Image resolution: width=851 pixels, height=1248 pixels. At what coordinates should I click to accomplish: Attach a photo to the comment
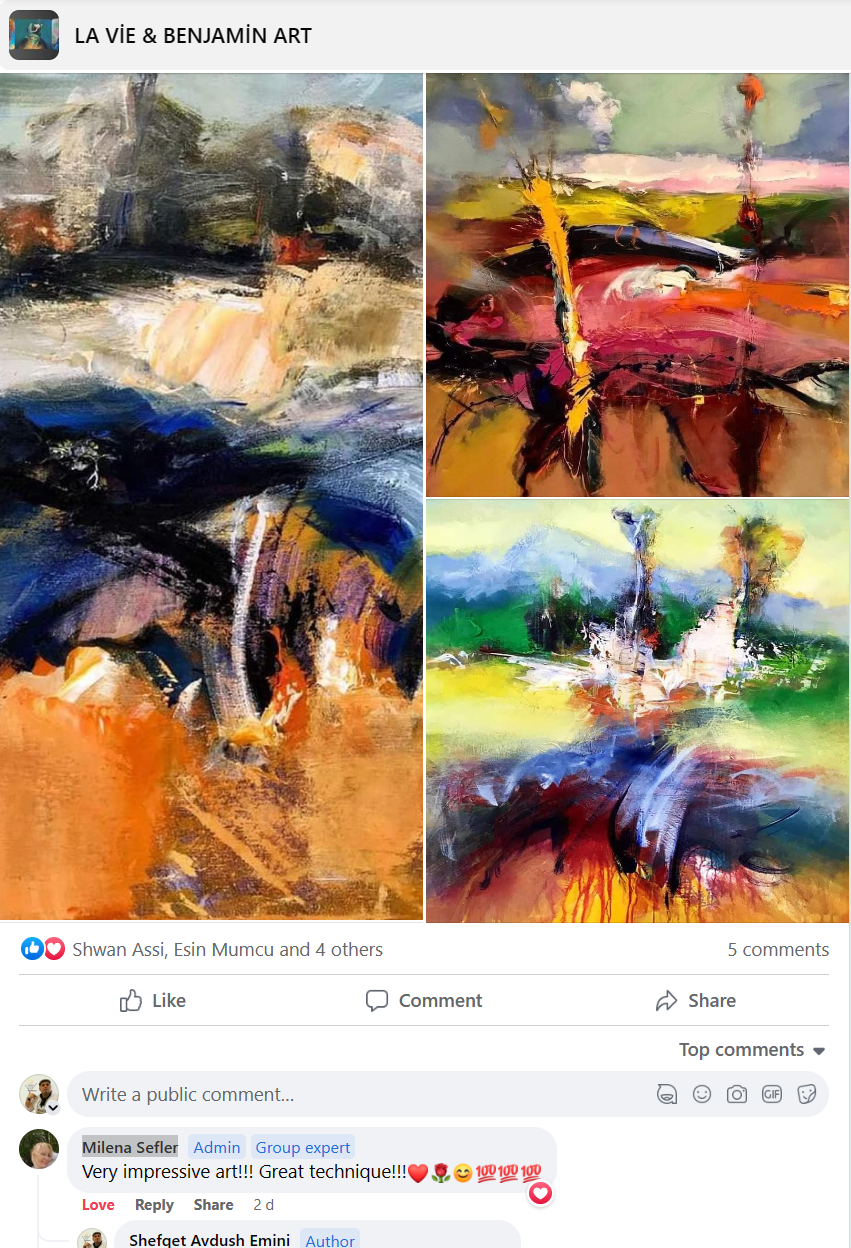[x=737, y=1094]
